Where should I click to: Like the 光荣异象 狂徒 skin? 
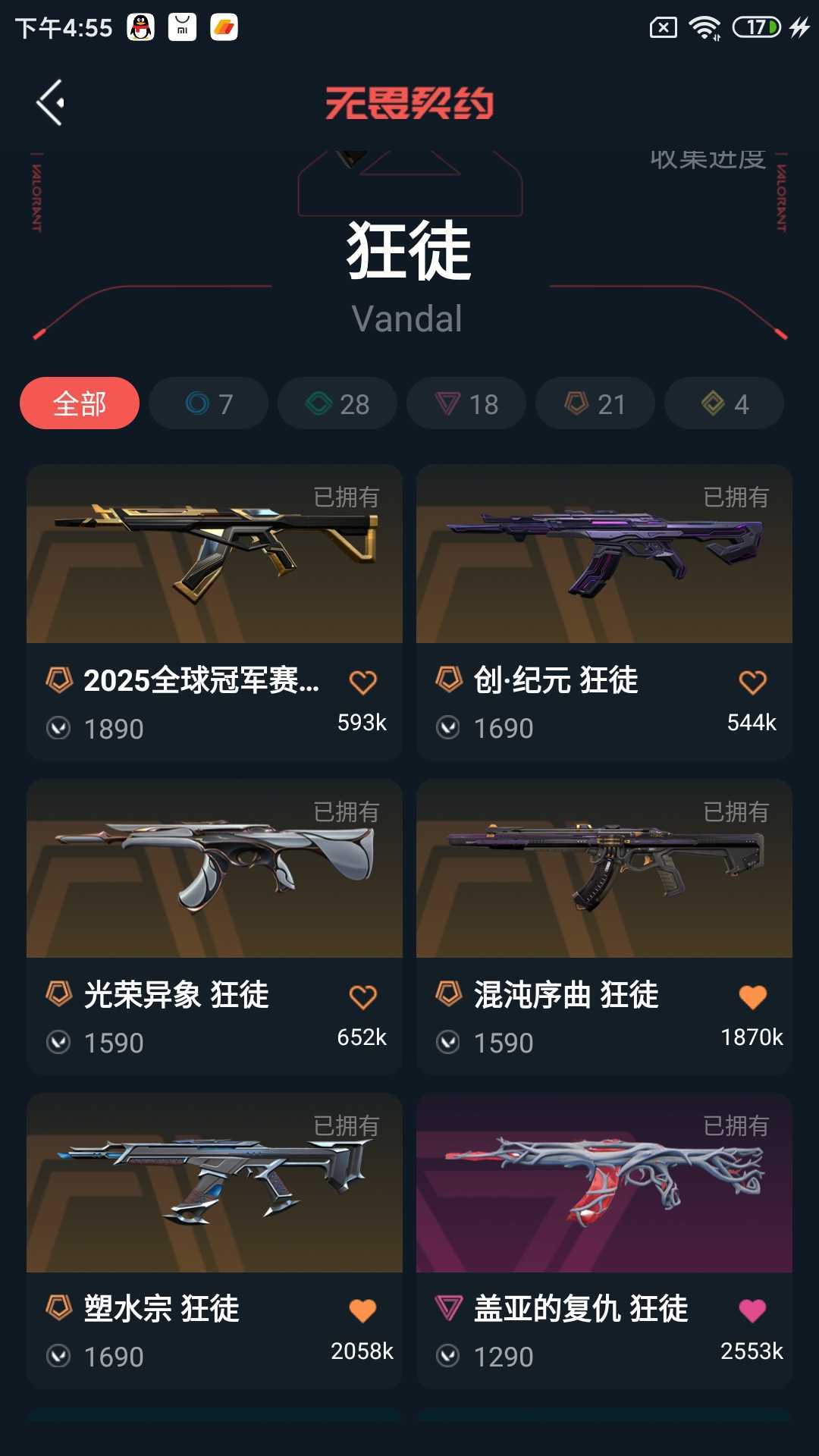pos(362,996)
